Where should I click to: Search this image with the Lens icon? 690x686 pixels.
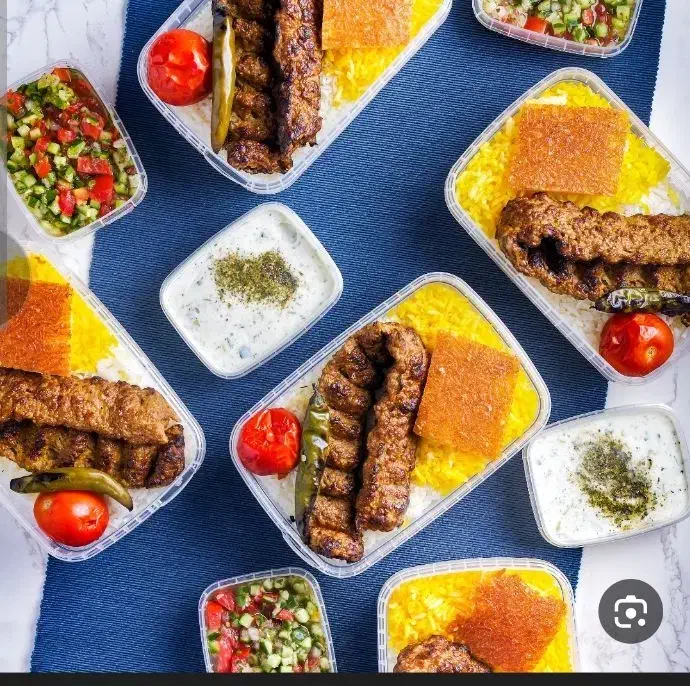coord(630,611)
